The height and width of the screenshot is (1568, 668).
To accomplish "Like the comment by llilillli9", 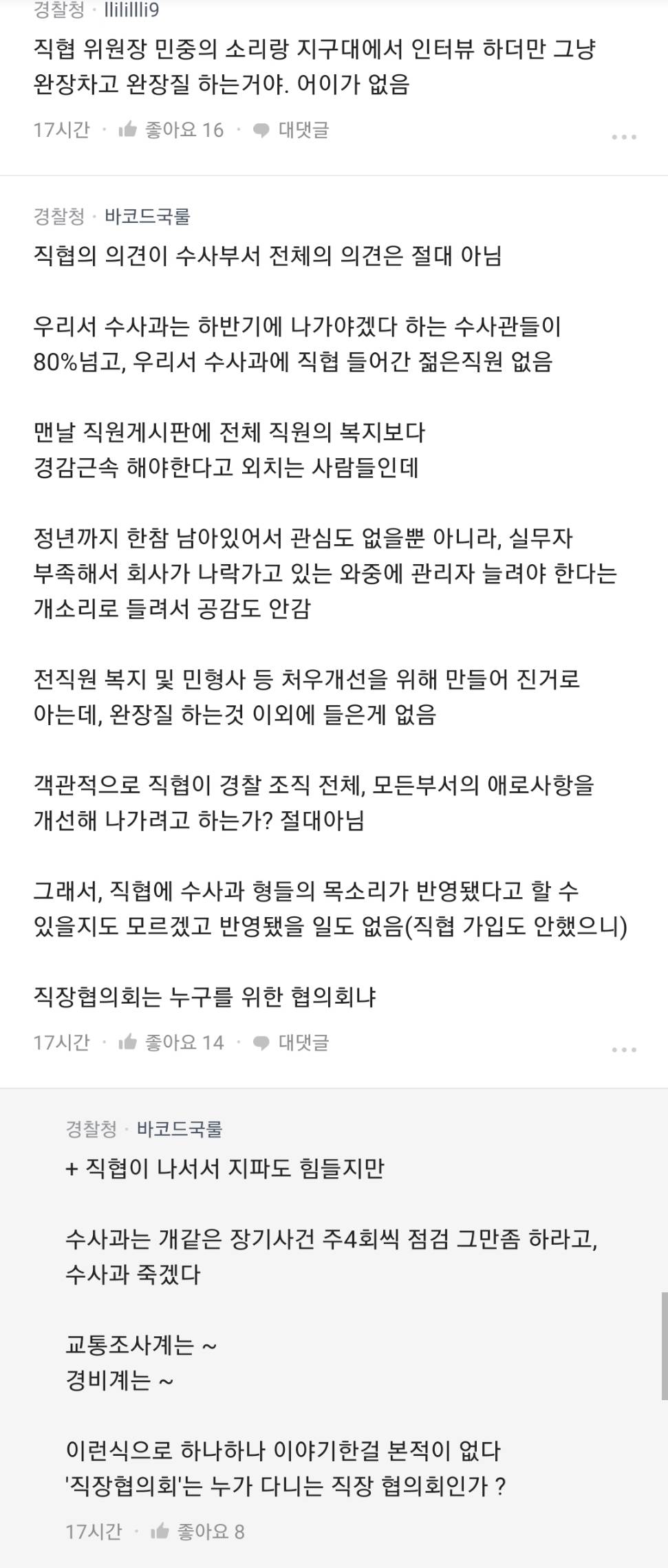I will point(171,129).
